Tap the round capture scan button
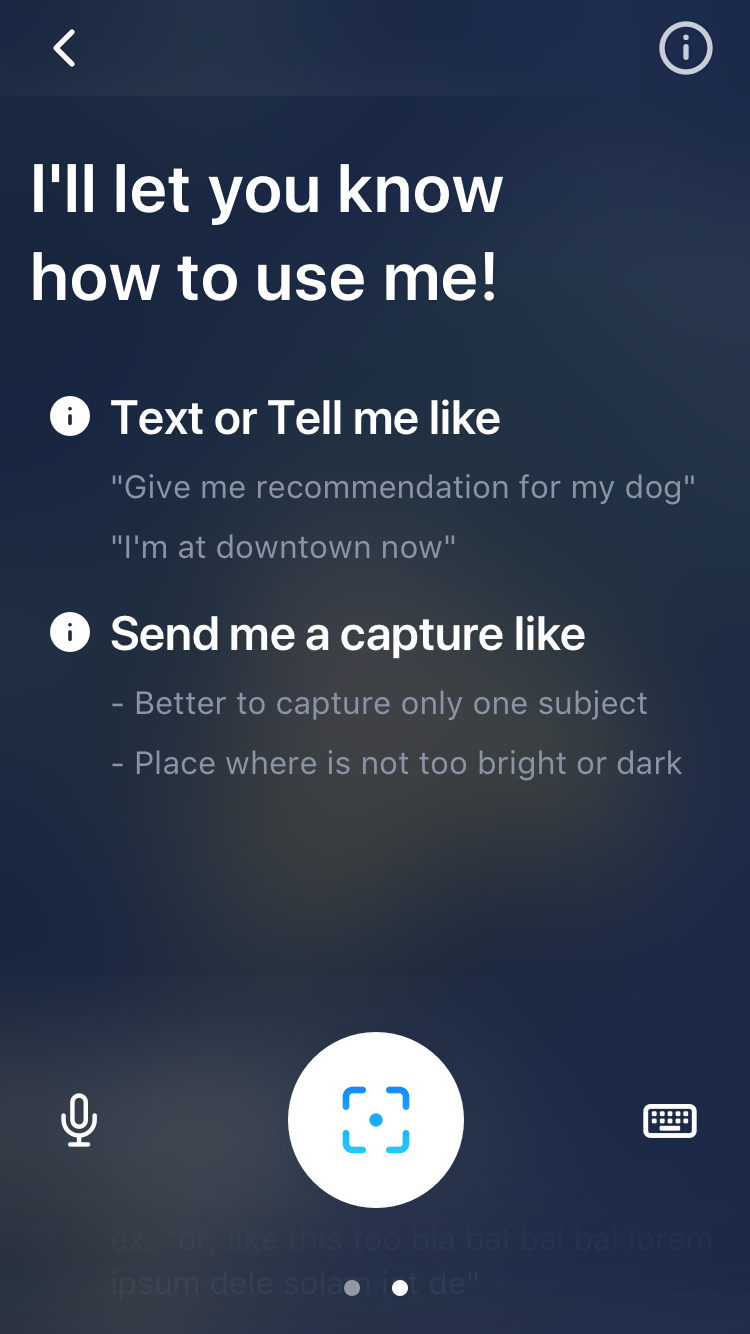 tap(376, 1120)
